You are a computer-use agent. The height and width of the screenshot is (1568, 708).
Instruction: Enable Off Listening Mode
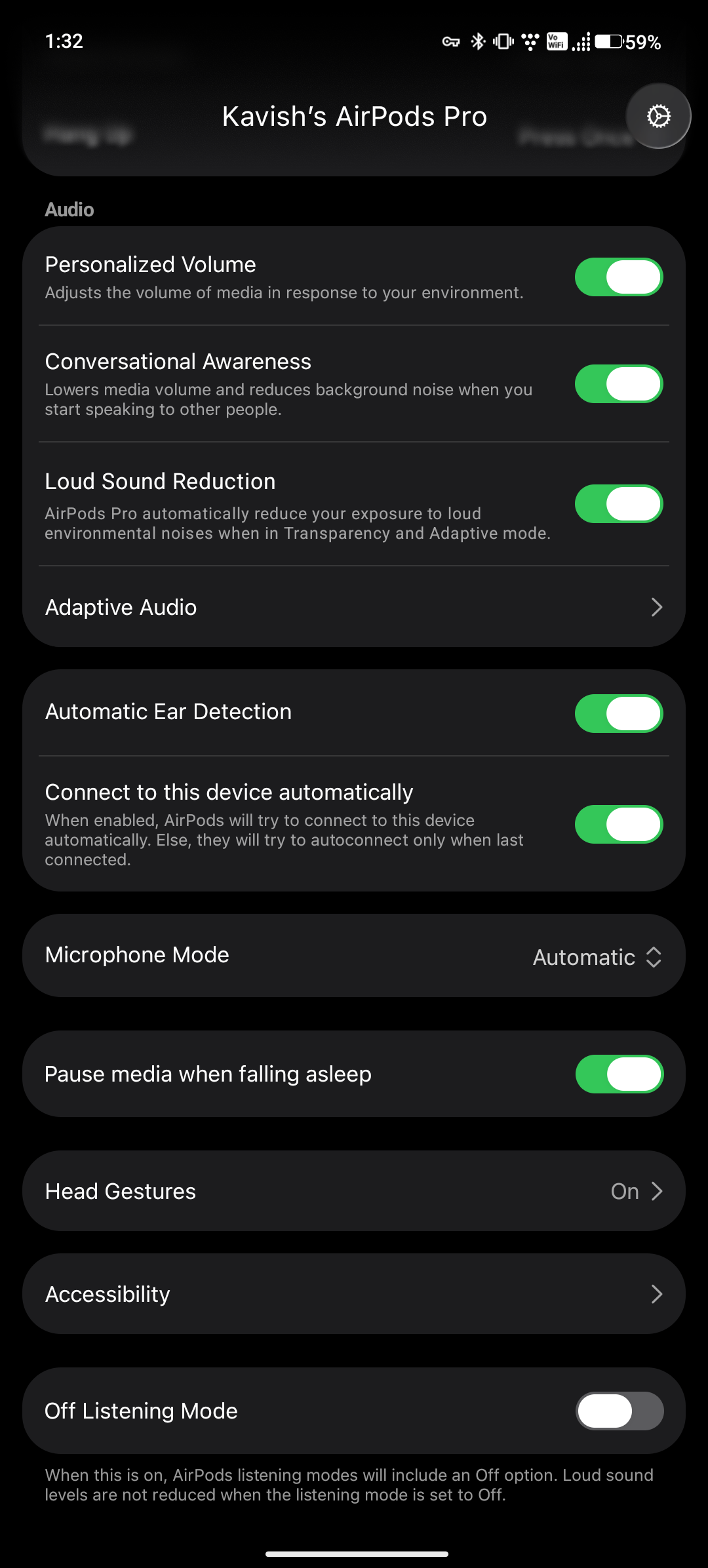coord(619,1411)
